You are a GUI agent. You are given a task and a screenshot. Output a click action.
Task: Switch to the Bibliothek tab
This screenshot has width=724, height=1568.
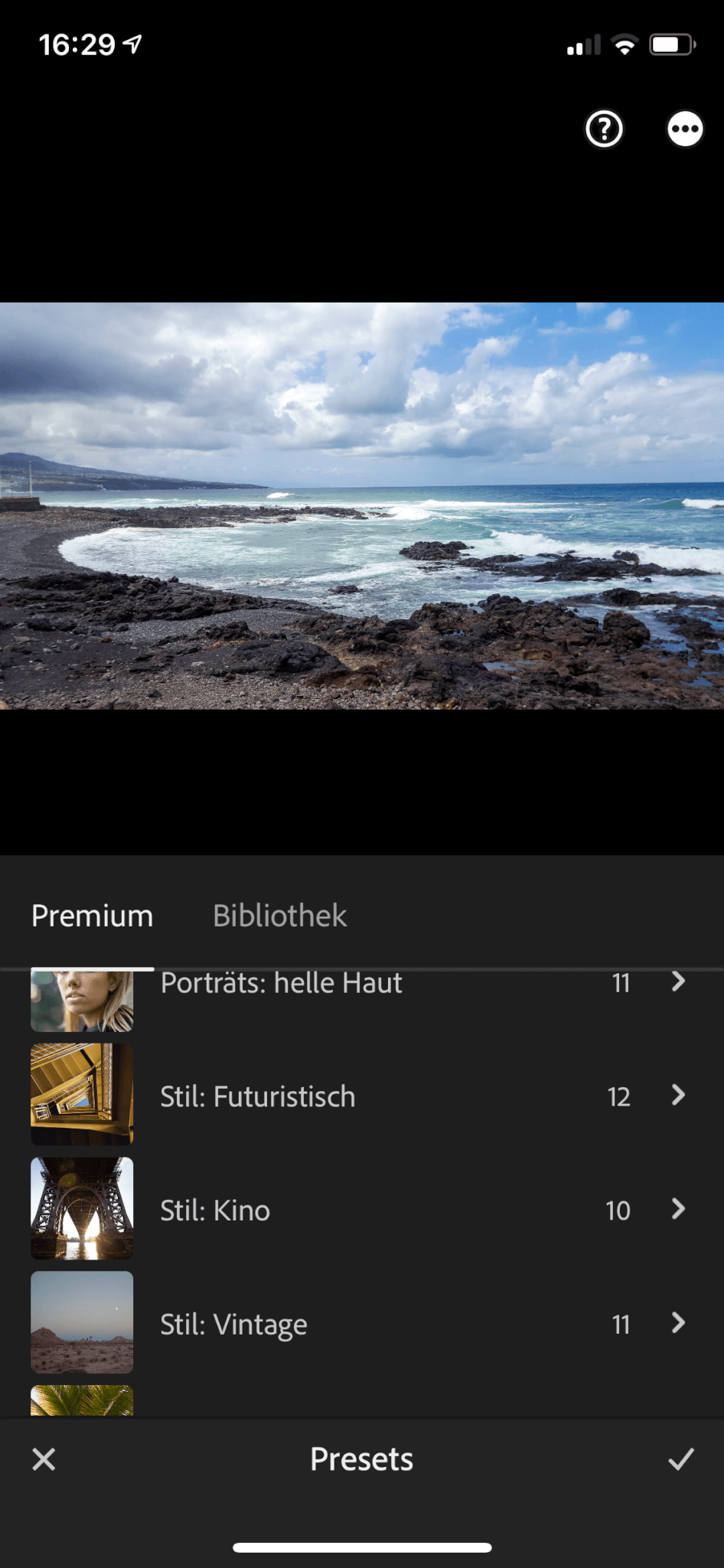[x=279, y=916]
